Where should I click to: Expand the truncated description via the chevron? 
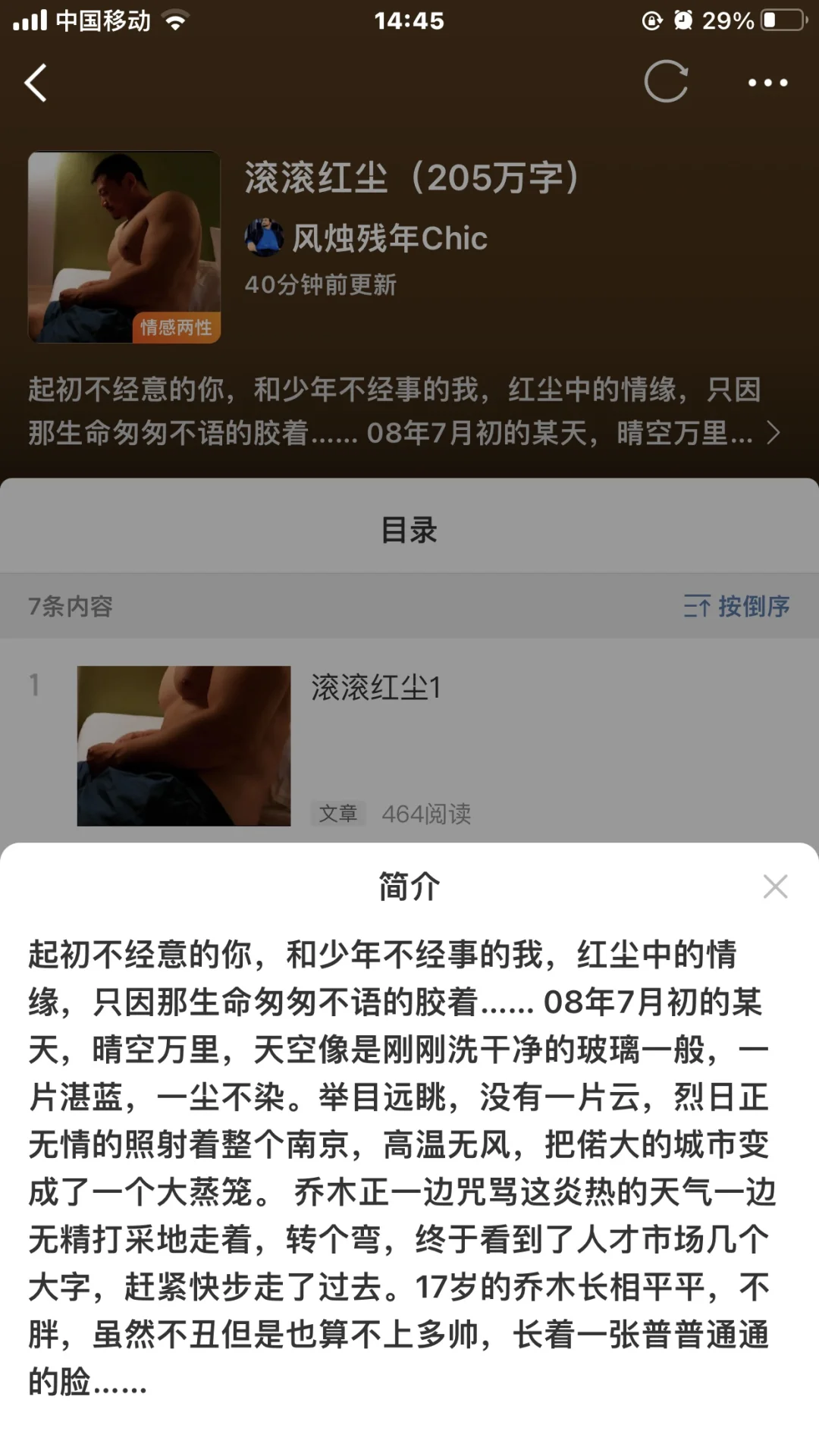[x=773, y=433]
